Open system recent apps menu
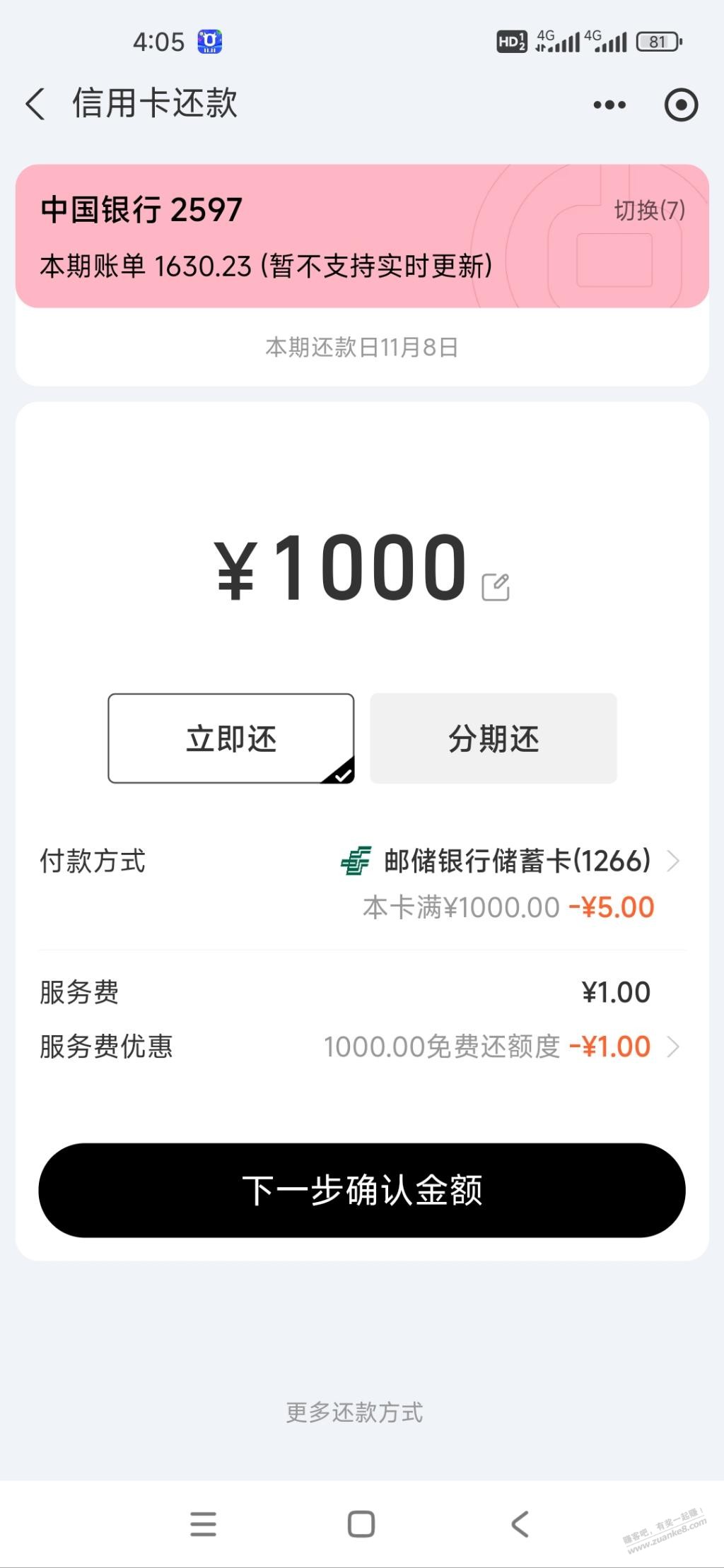This screenshot has width=724, height=1568. pos(203,1524)
